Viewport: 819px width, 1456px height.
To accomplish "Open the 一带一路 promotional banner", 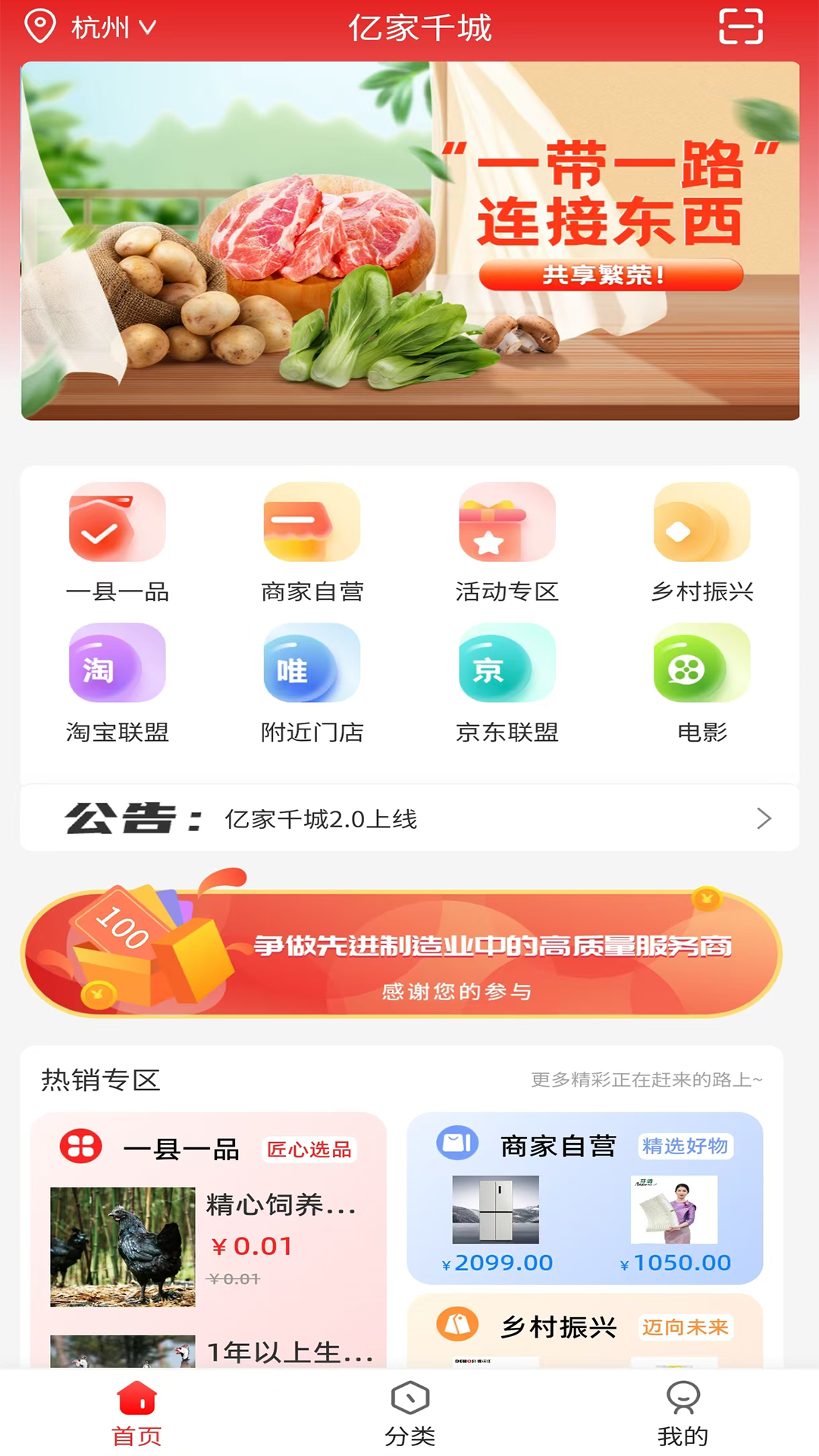I will 409,240.
